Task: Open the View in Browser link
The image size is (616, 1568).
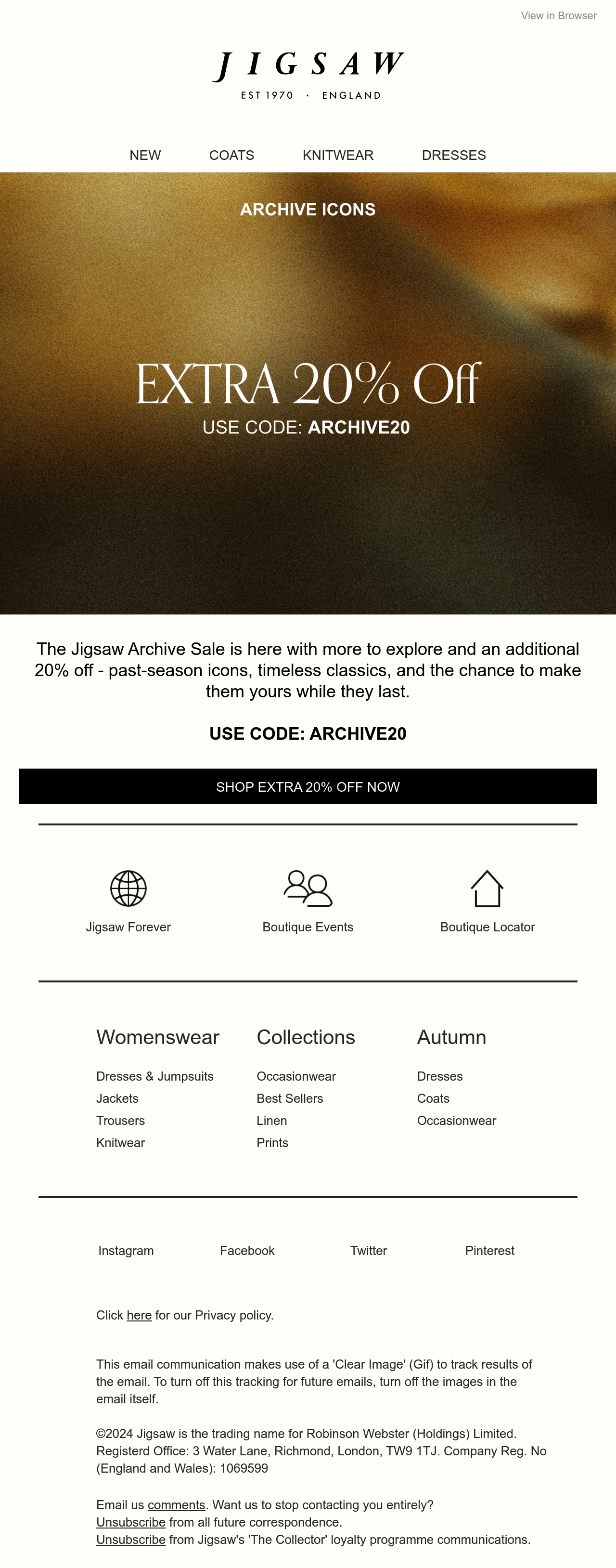Action: [558, 16]
